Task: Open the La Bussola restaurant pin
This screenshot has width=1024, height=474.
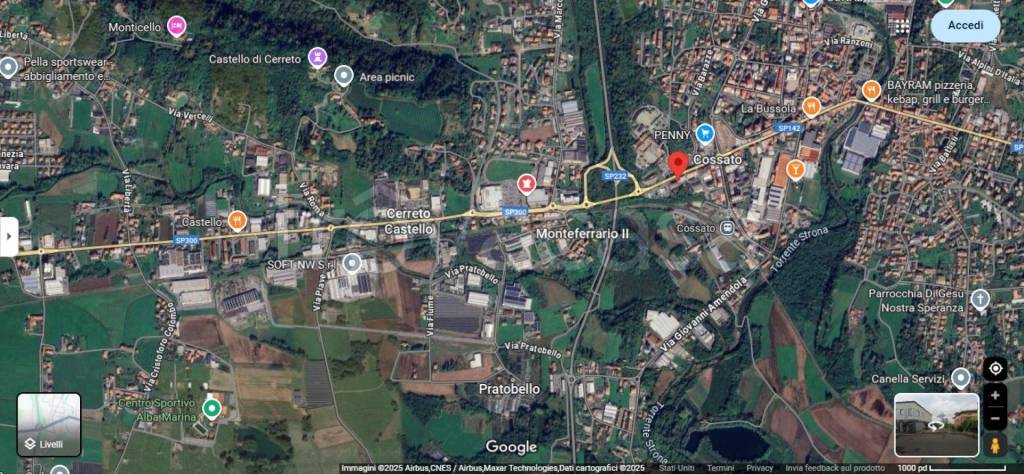Action: 812,106
